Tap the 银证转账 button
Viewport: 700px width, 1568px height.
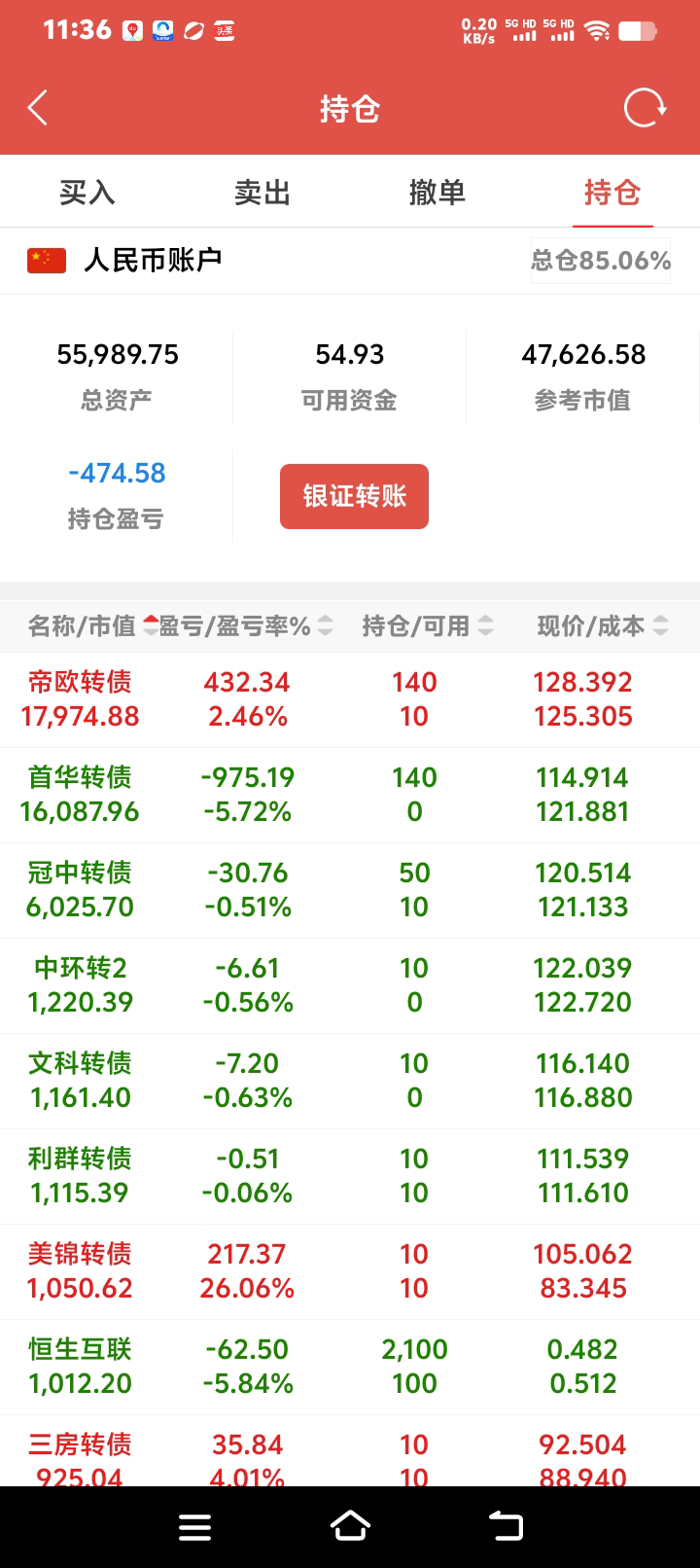point(354,497)
